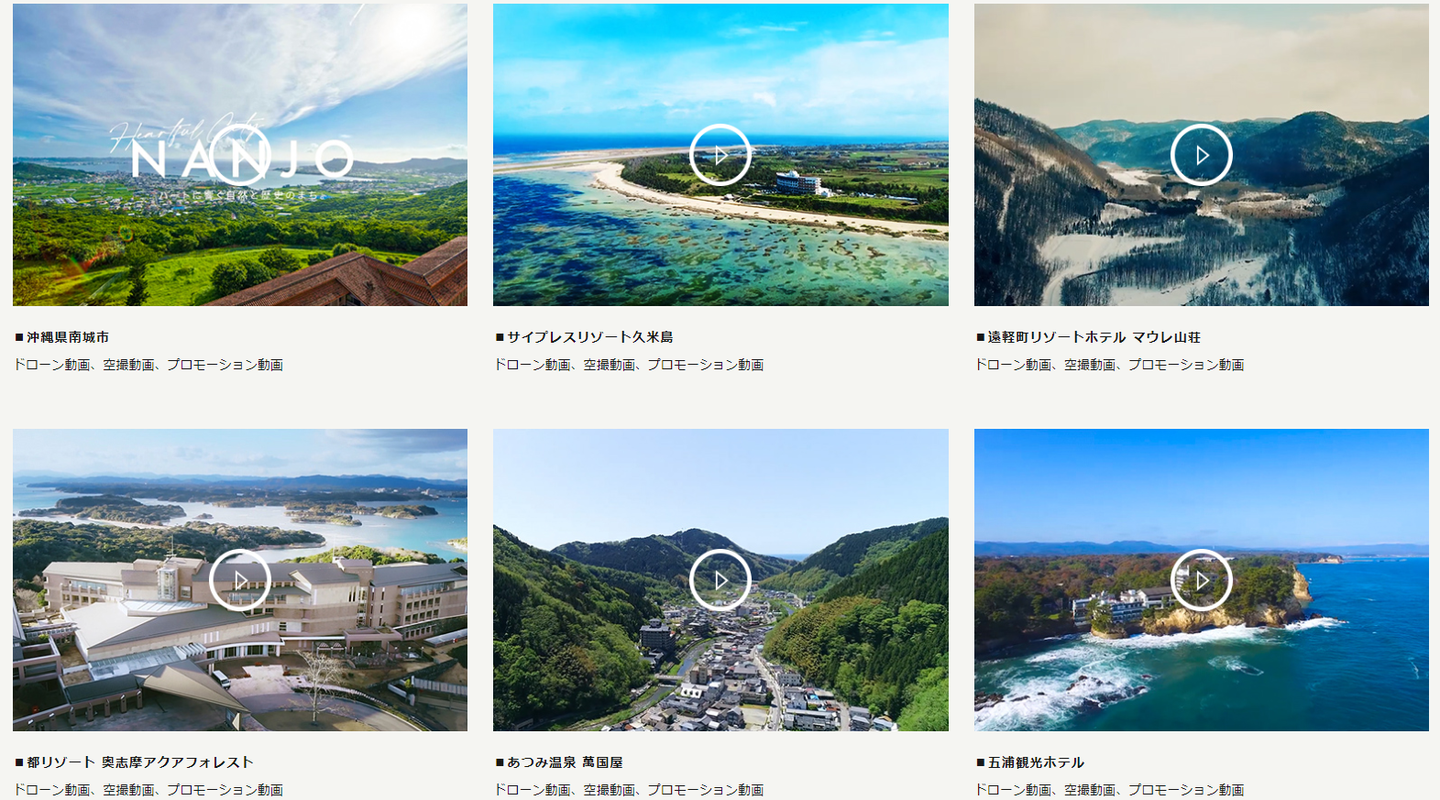This screenshot has width=1440, height=800.
Task: Play the 五浦観光ホテル video
Action: click(x=1201, y=580)
